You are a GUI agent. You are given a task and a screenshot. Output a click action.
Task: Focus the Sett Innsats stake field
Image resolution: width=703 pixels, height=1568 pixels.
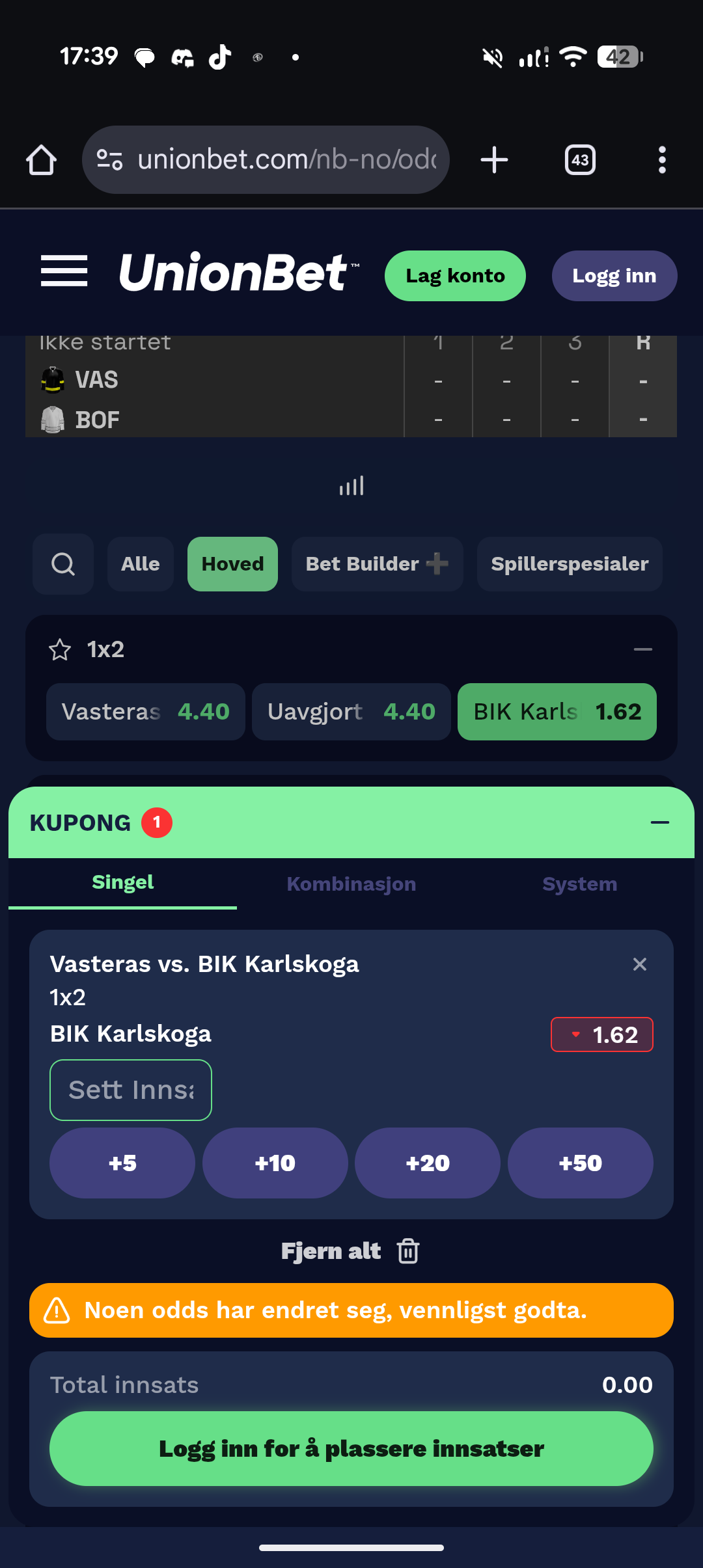tap(131, 1090)
